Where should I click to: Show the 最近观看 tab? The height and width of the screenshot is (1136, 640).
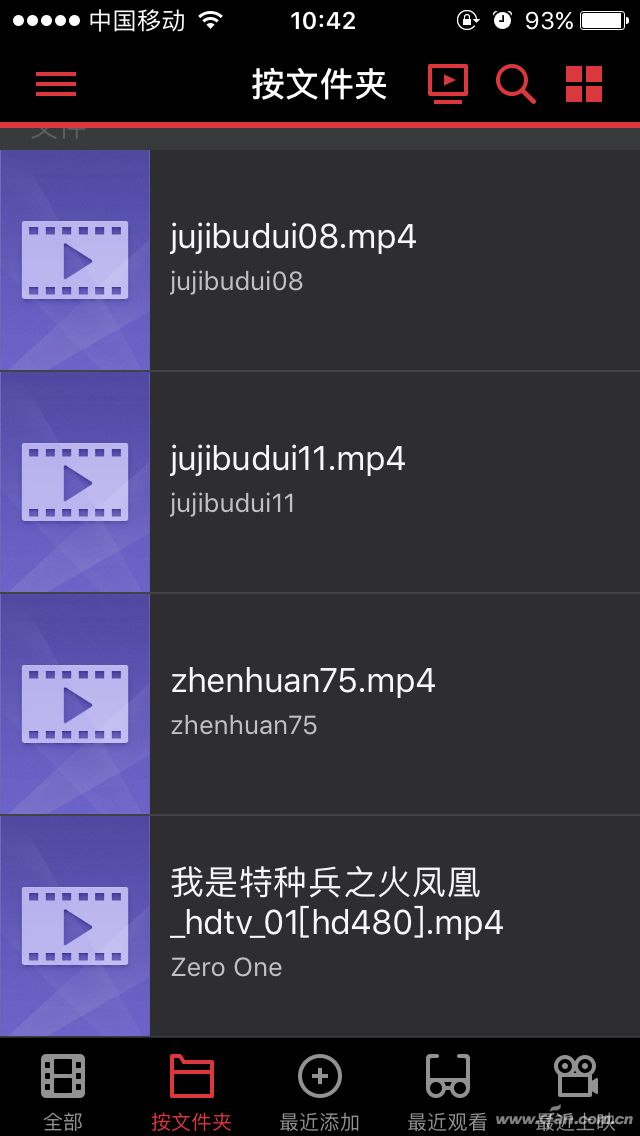click(x=447, y=1090)
